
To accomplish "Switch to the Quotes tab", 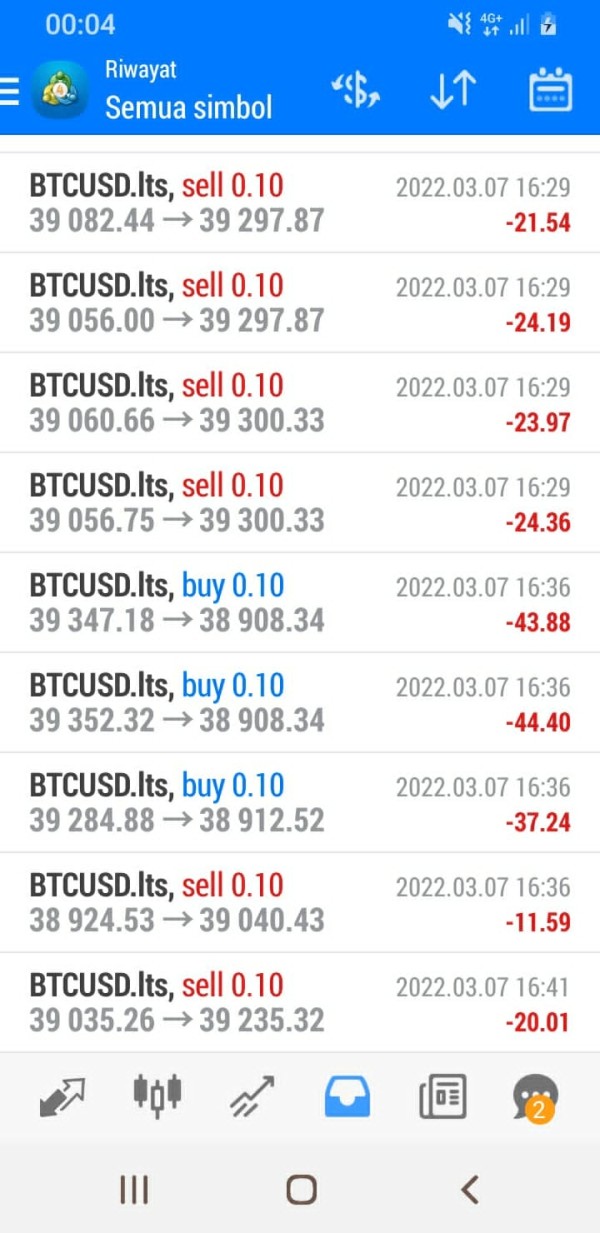I will [x=62, y=1096].
